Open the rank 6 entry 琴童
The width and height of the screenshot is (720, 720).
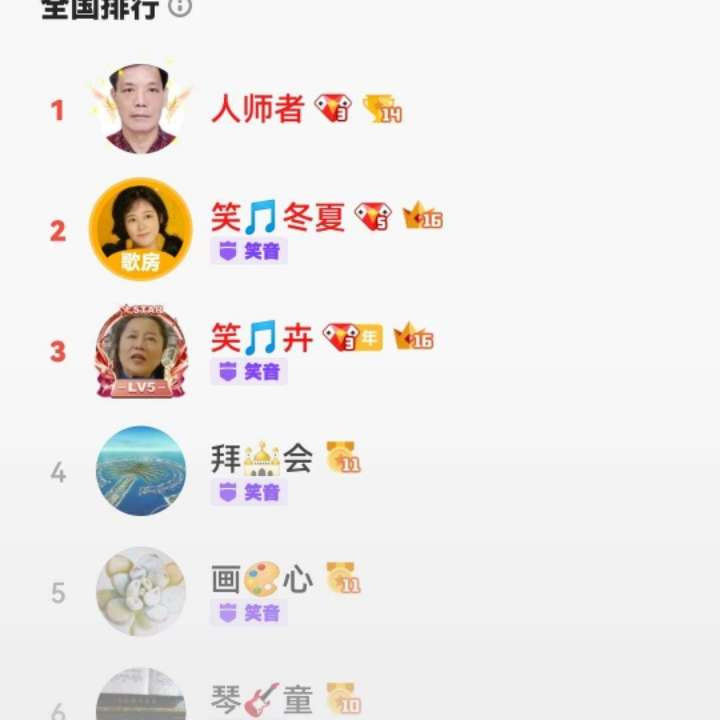tap(262, 700)
